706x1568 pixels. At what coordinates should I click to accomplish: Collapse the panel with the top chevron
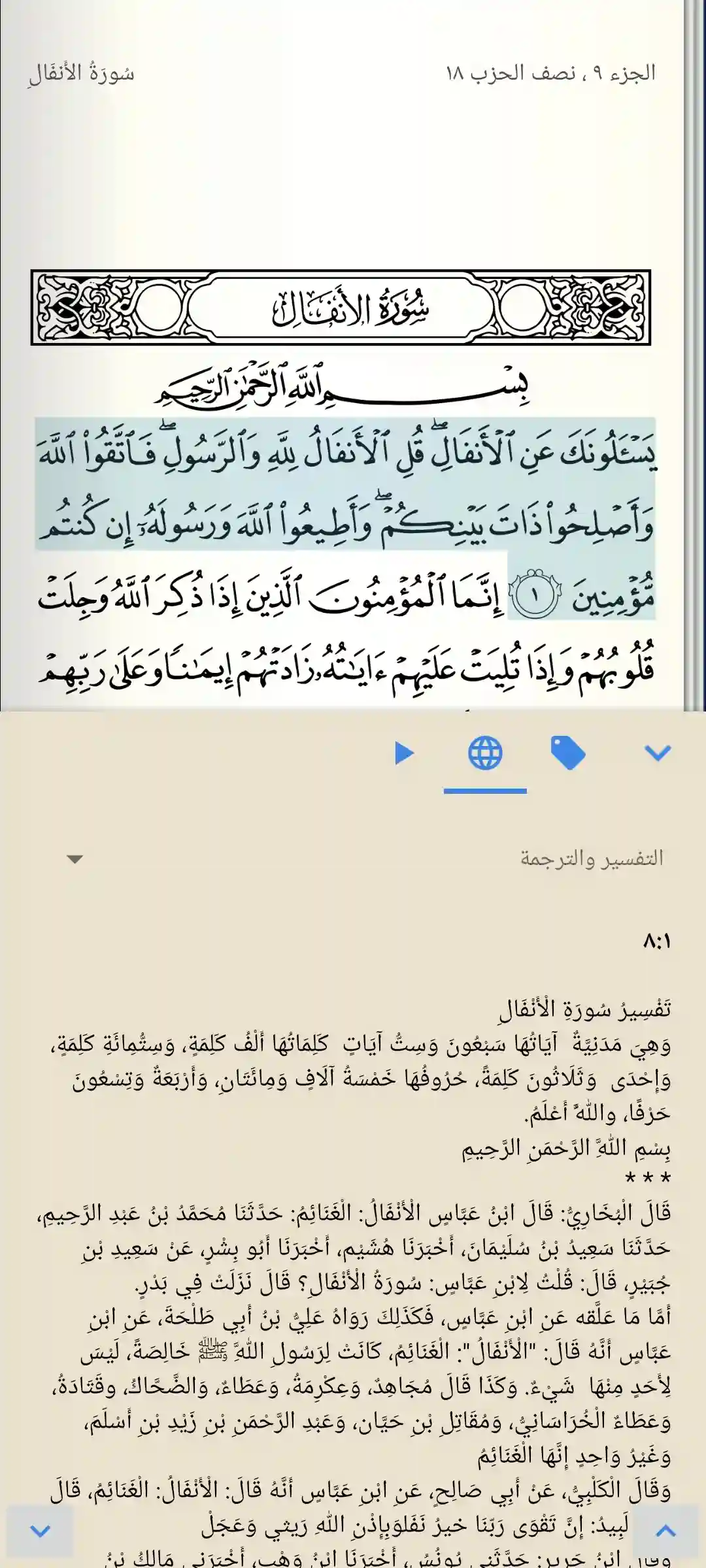658,753
